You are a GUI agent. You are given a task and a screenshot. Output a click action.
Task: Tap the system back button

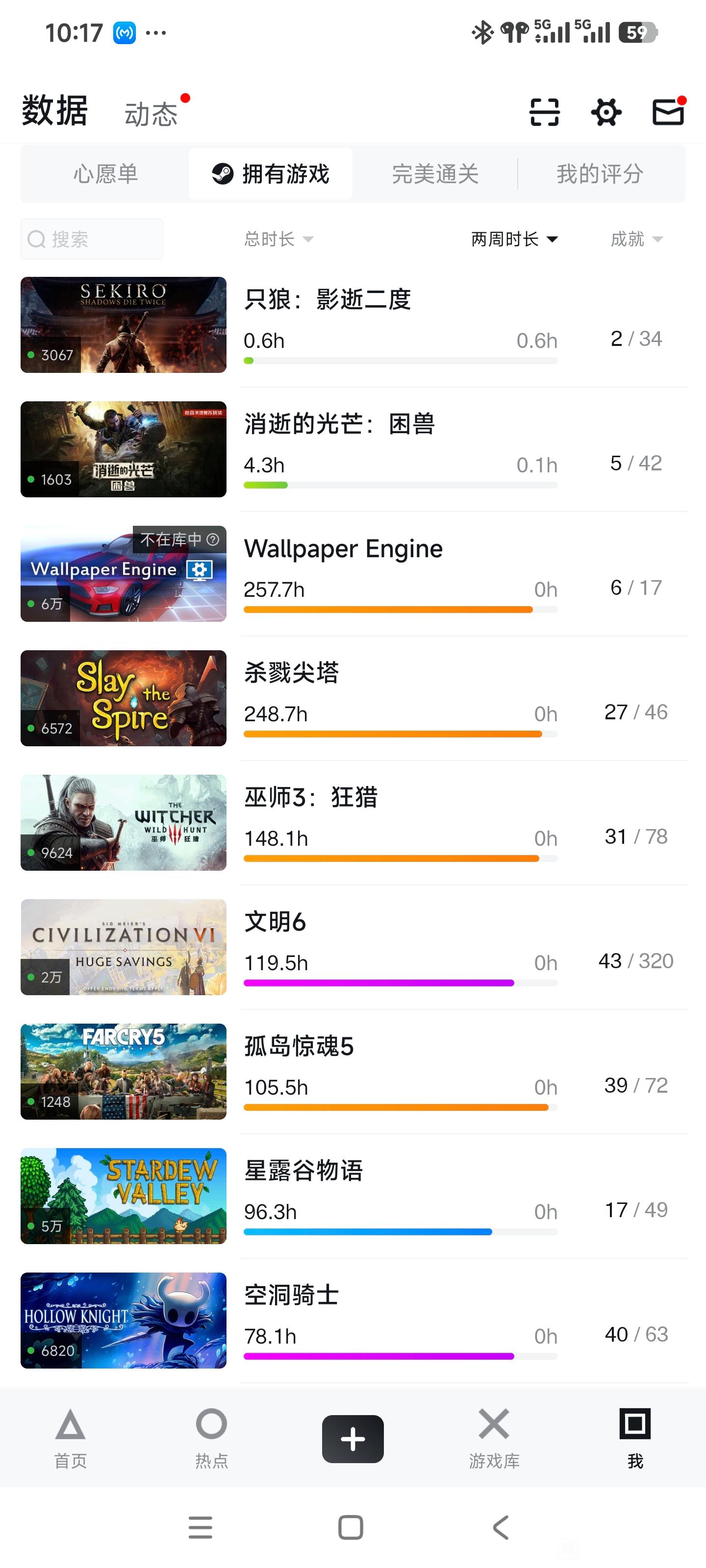click(501, 1527)
